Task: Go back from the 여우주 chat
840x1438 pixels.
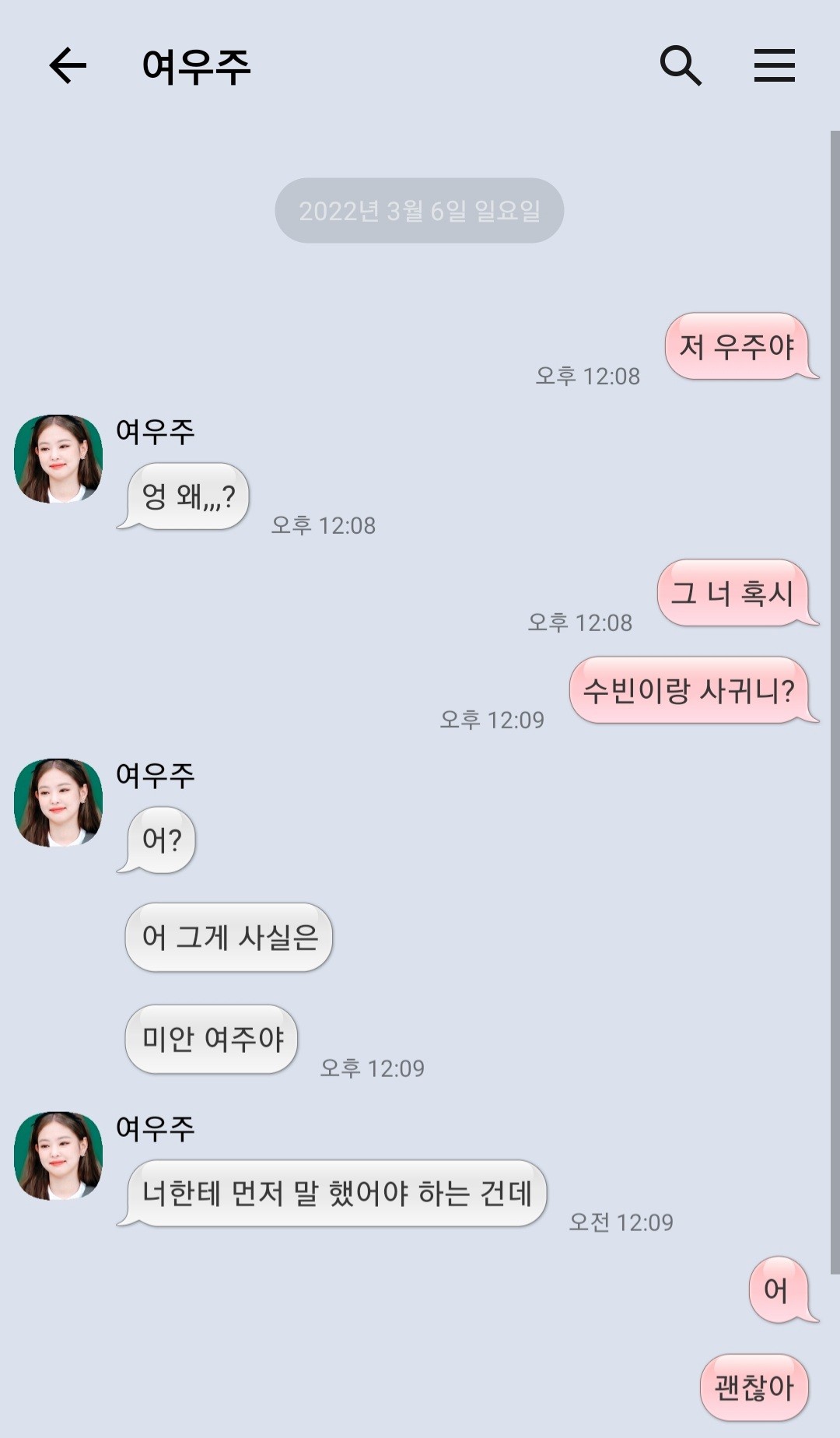Action: point(68,65)
